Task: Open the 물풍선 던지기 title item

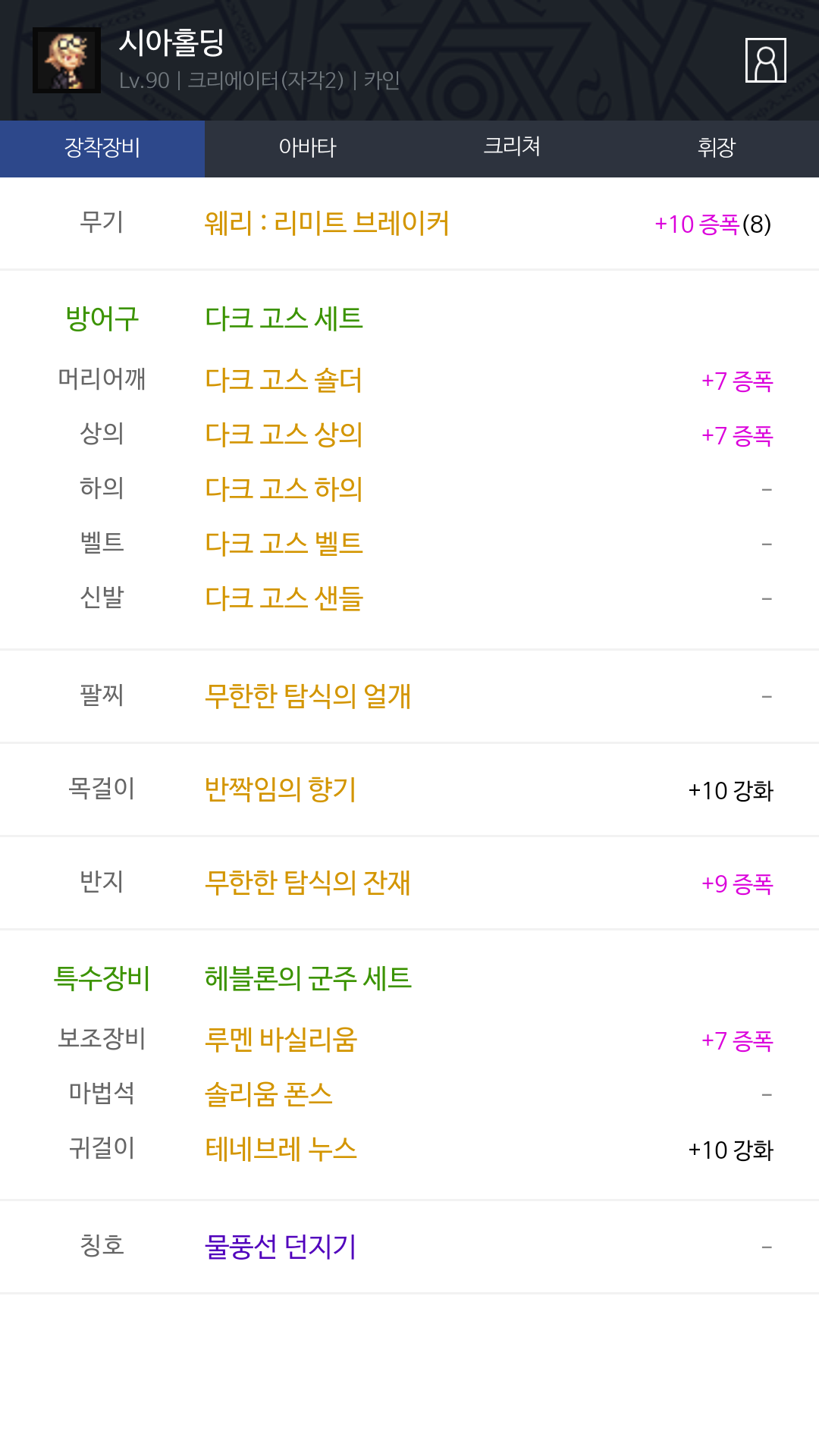Action: tap(281, 1247)
